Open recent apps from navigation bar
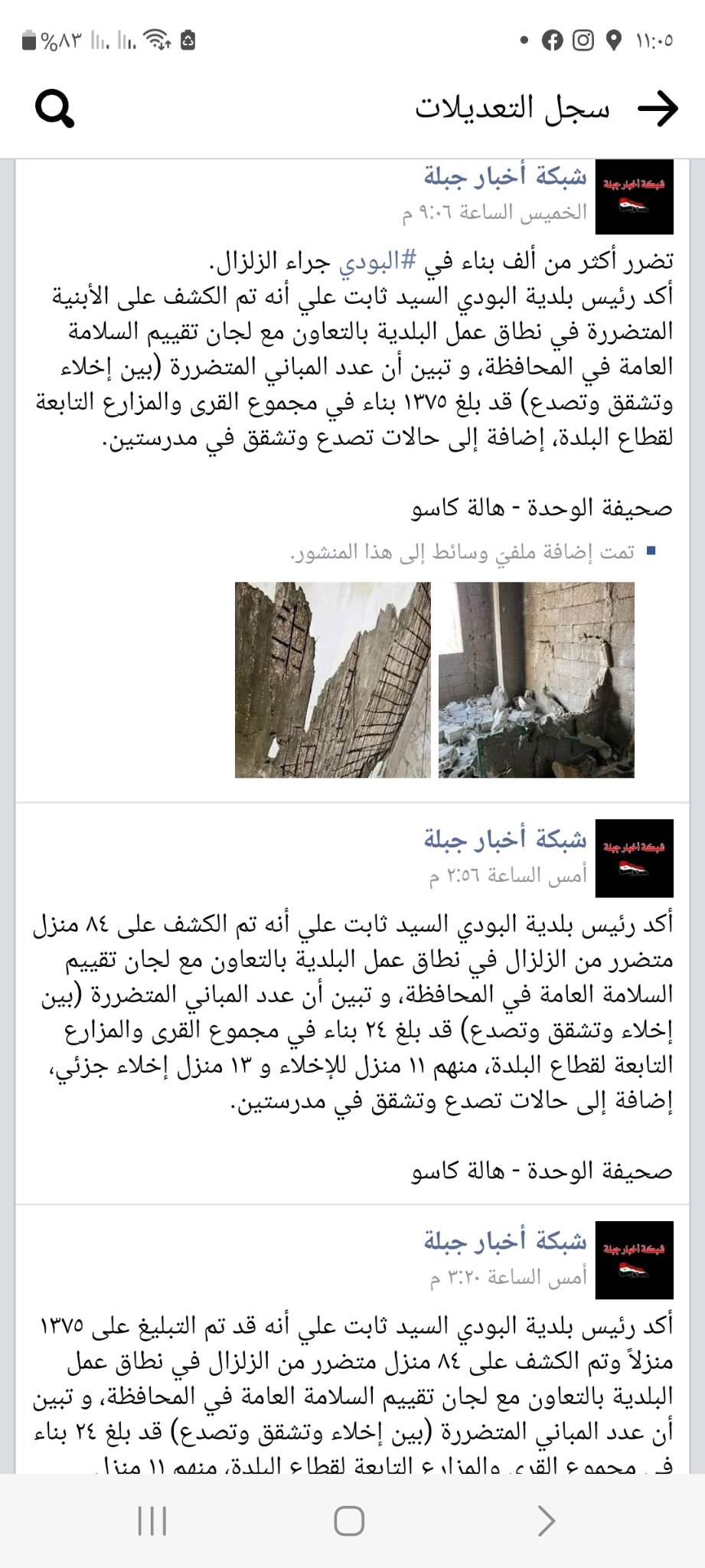The height and width of the screenshot is (1568, 705). click(x=152, y=1521)
